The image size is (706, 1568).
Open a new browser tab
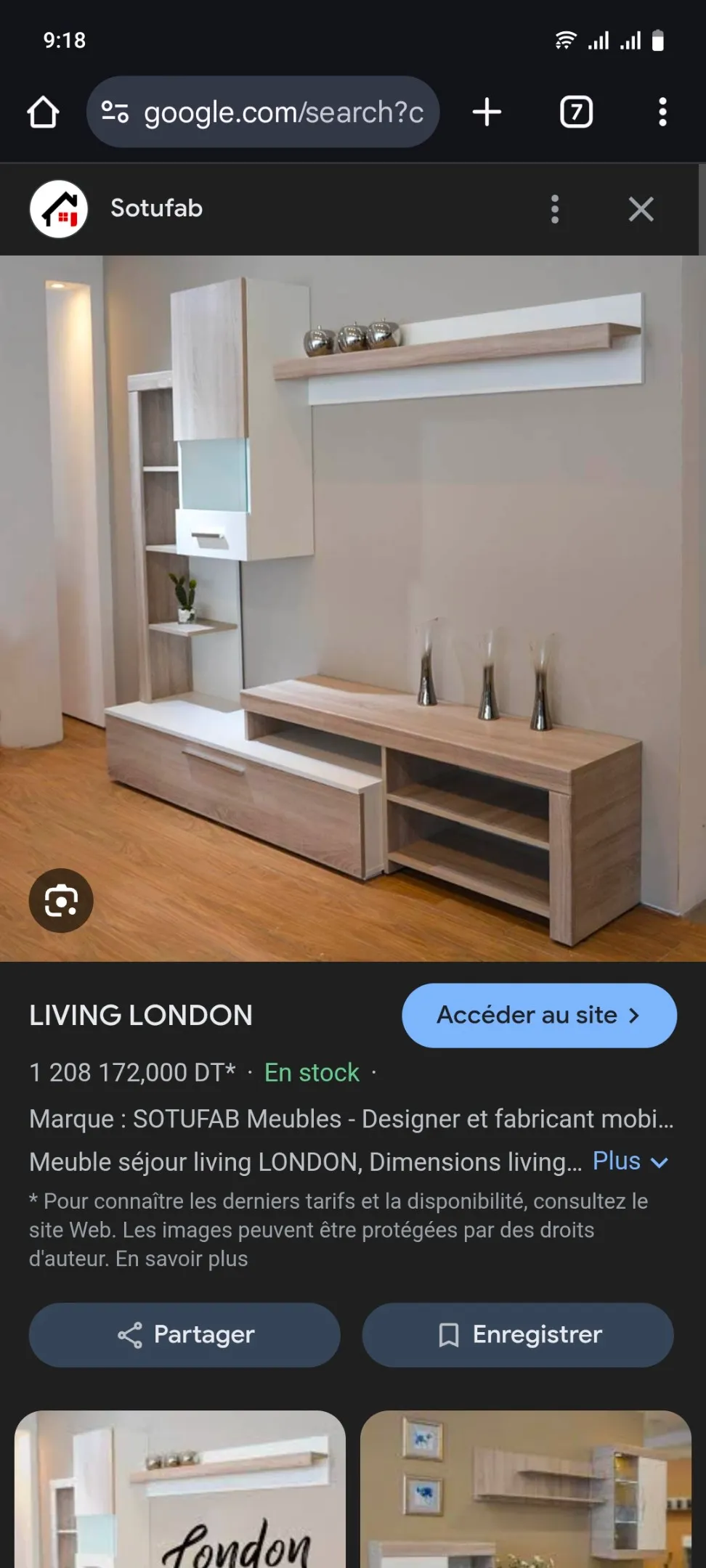(487, 113)
